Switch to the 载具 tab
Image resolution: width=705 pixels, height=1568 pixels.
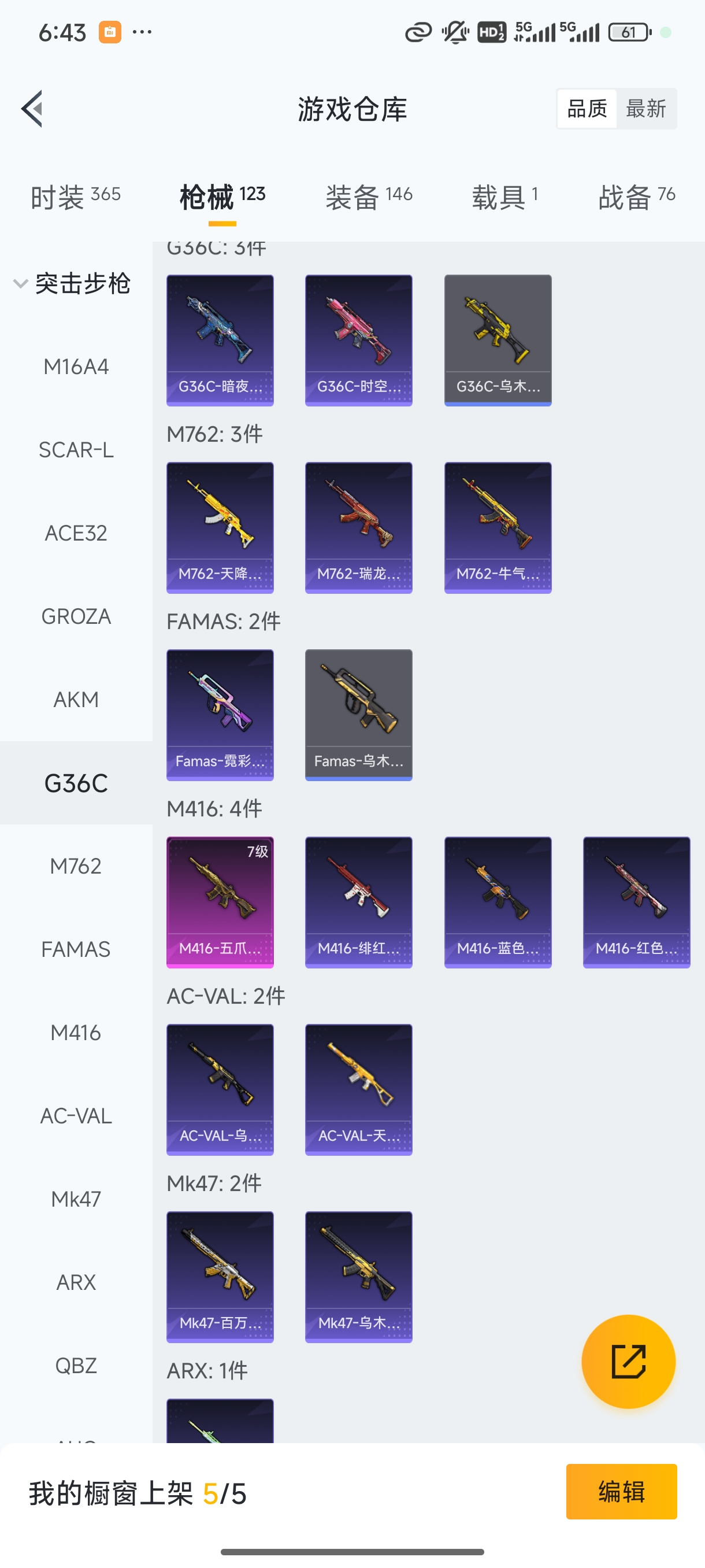[x=504, y=197]
